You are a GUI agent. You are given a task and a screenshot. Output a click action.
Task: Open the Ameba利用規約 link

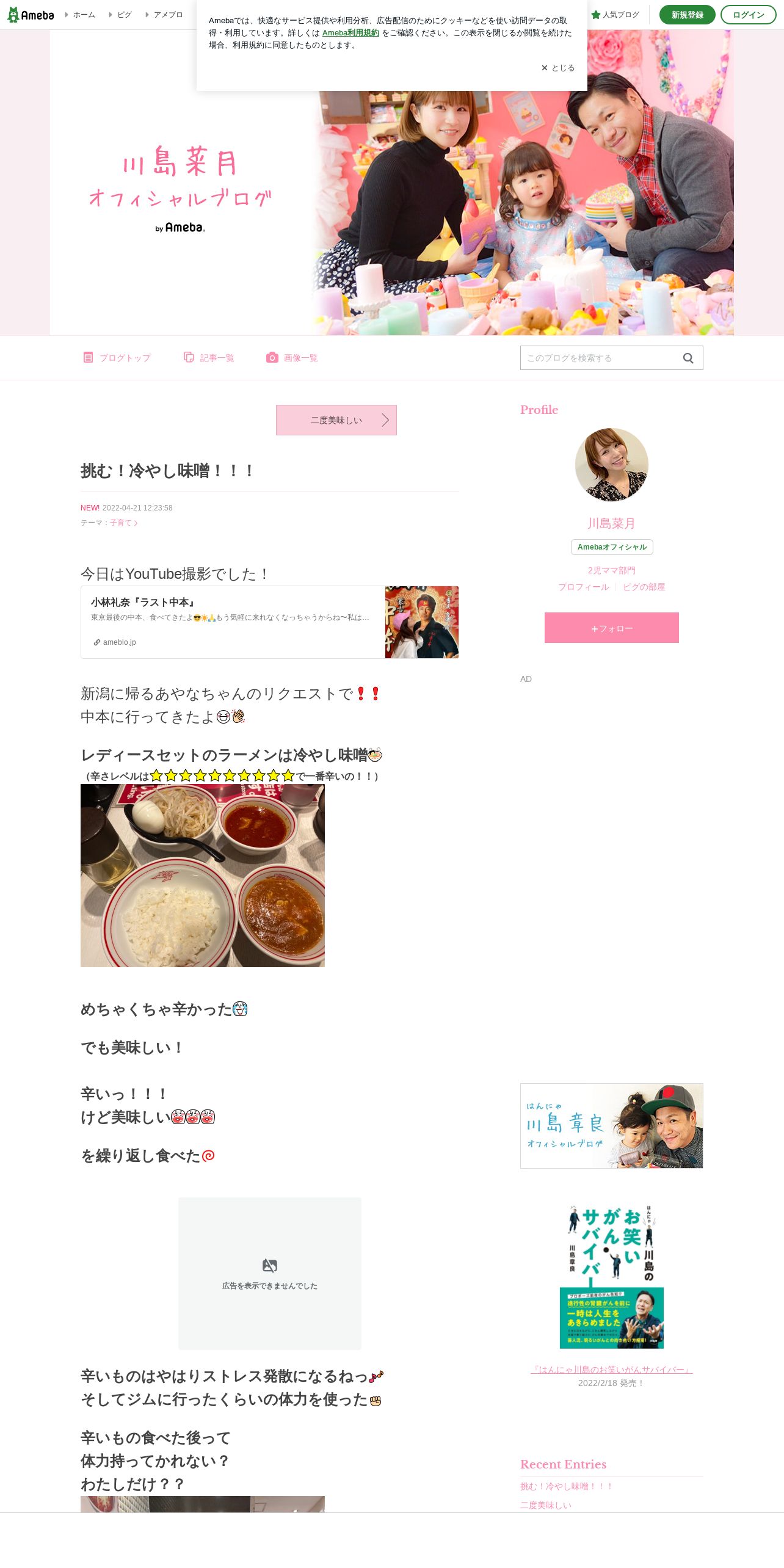[x=350, y=33]
